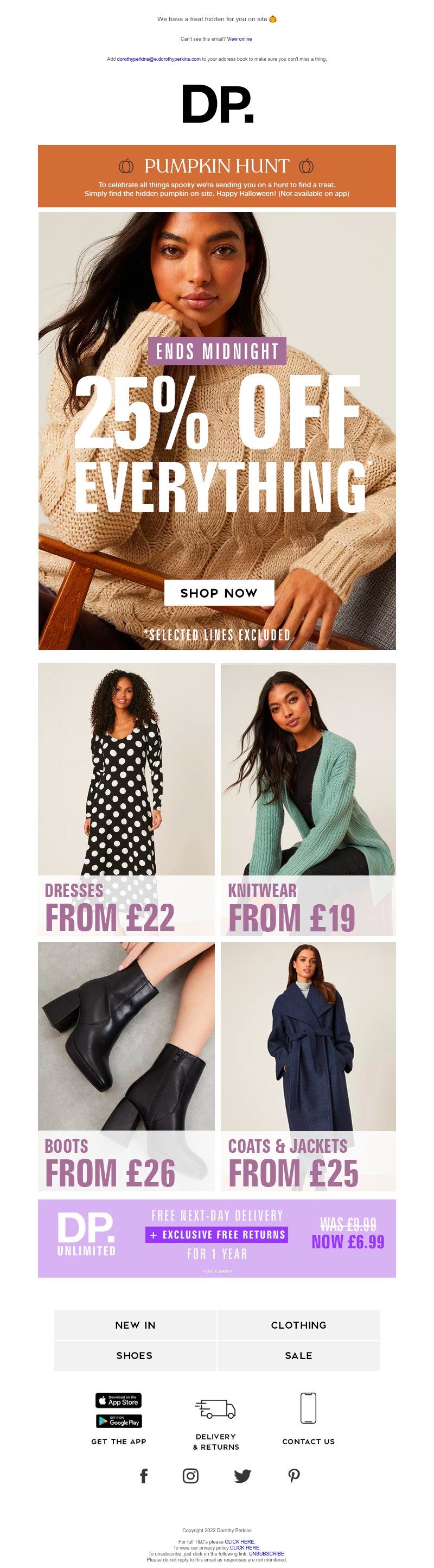434x1568 pixels.
Task: Get the app on Google Play
Action: (x=119, y=1421)
